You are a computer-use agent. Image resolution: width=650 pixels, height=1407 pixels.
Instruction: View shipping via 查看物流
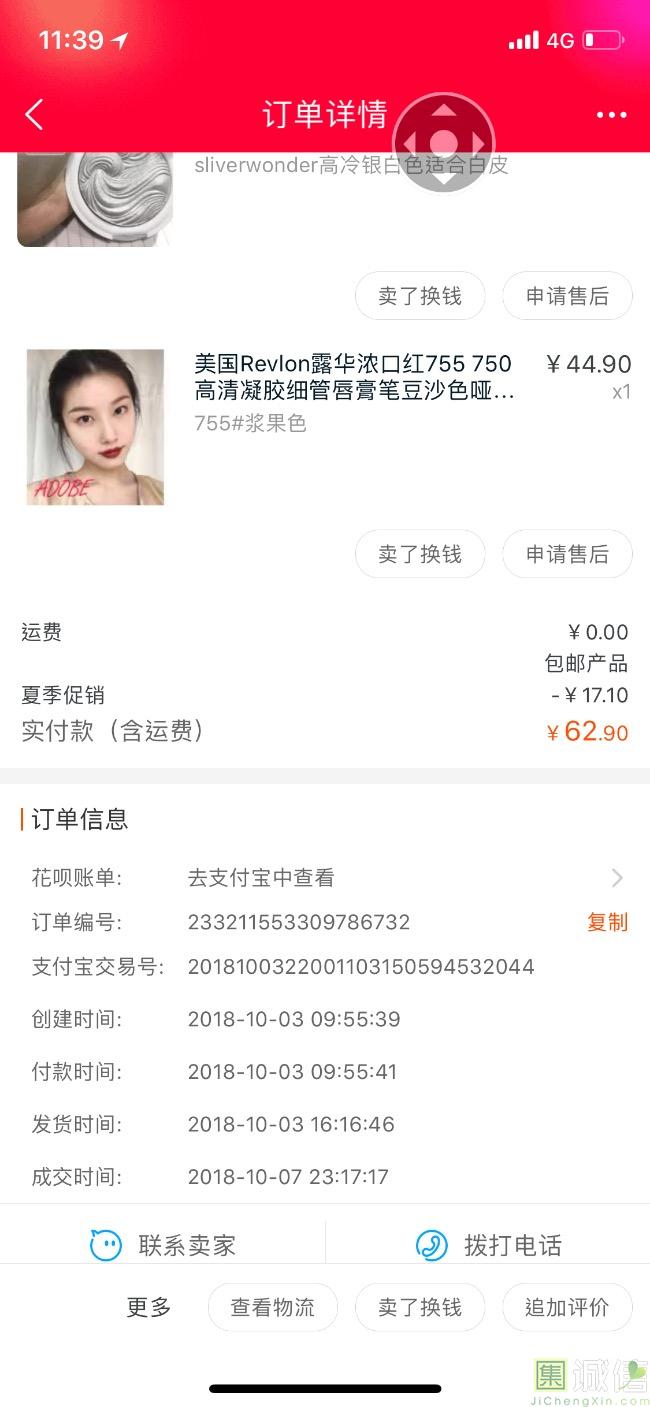point(272,1307)
